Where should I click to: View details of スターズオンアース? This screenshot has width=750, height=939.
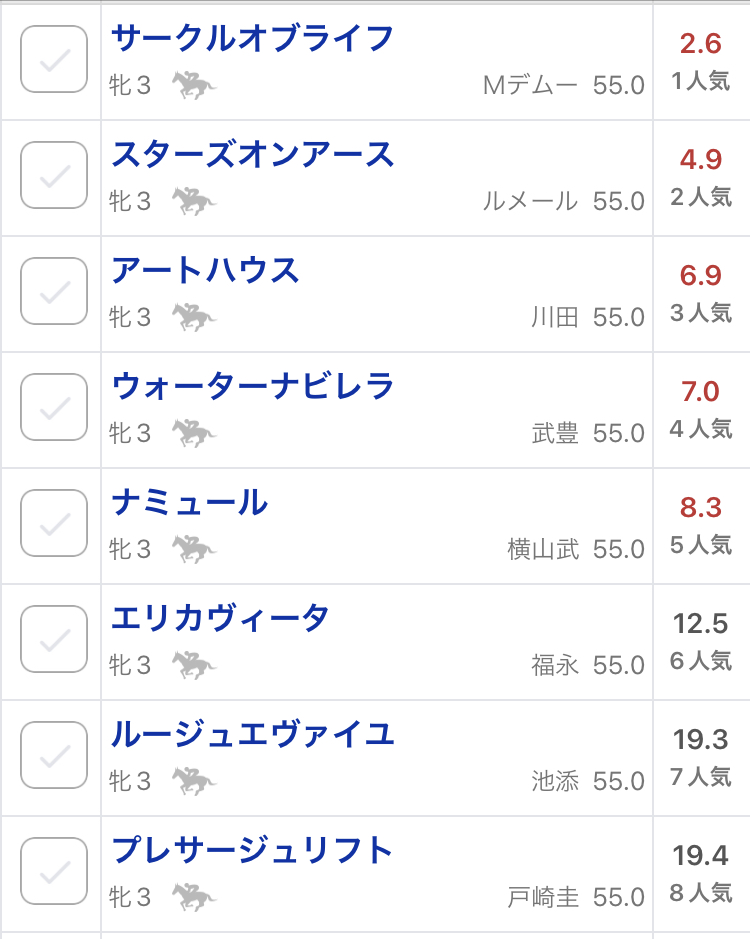tap(252, 155)
